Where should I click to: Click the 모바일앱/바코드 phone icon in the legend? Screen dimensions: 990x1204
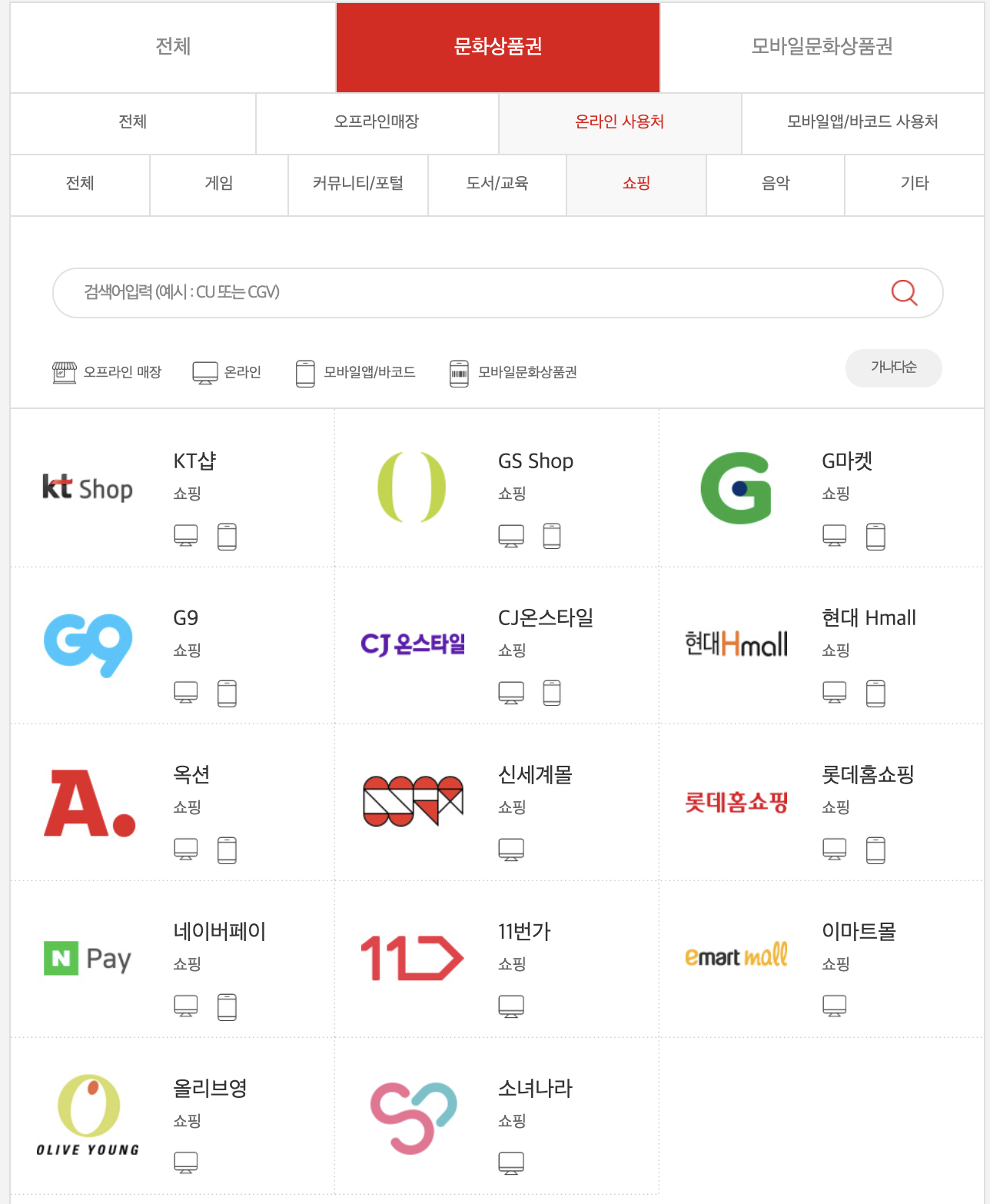click(305, 371)
